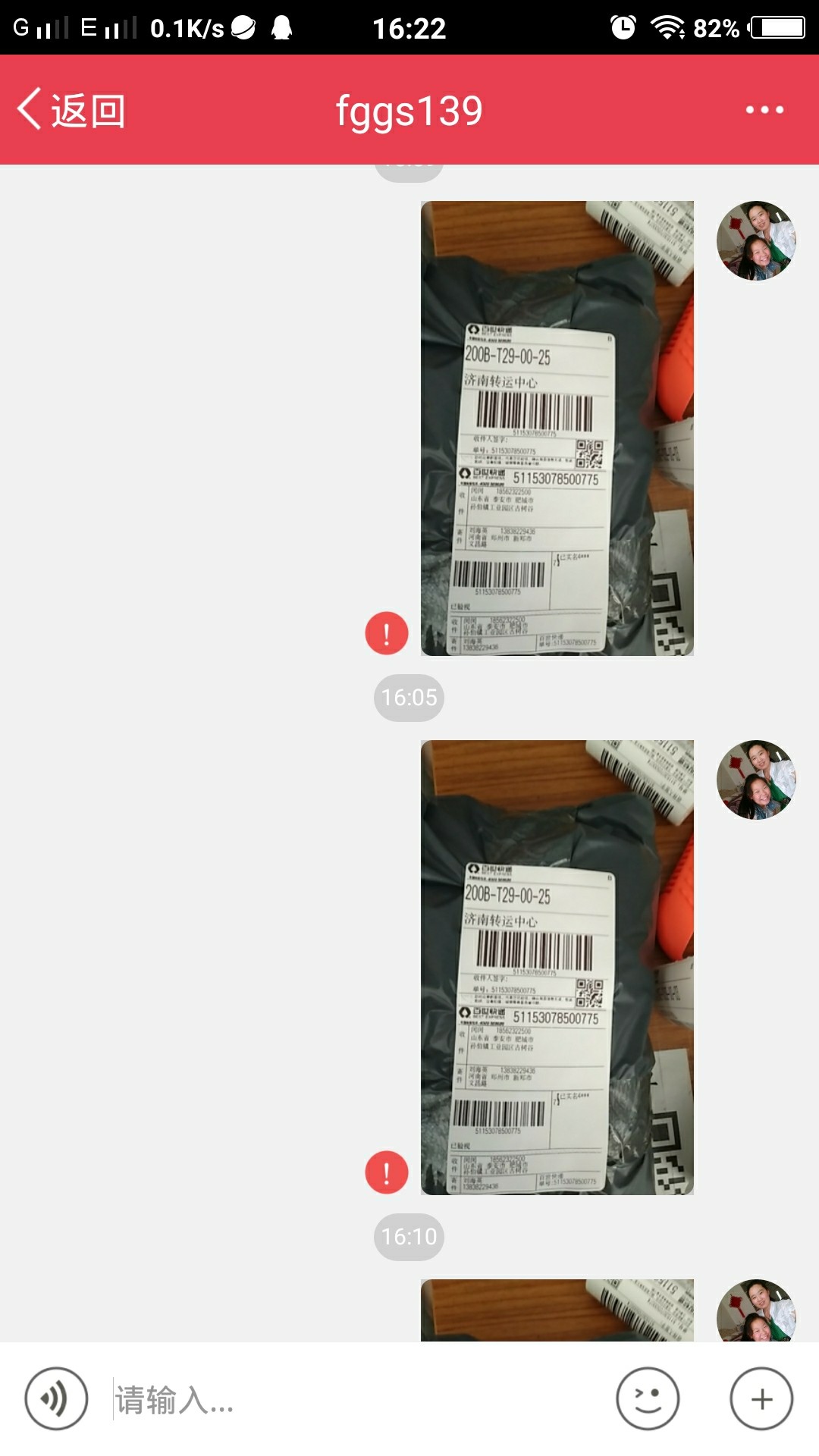
Task: Open the package photo sent before 16:10
Action: (x=557, y=968)
